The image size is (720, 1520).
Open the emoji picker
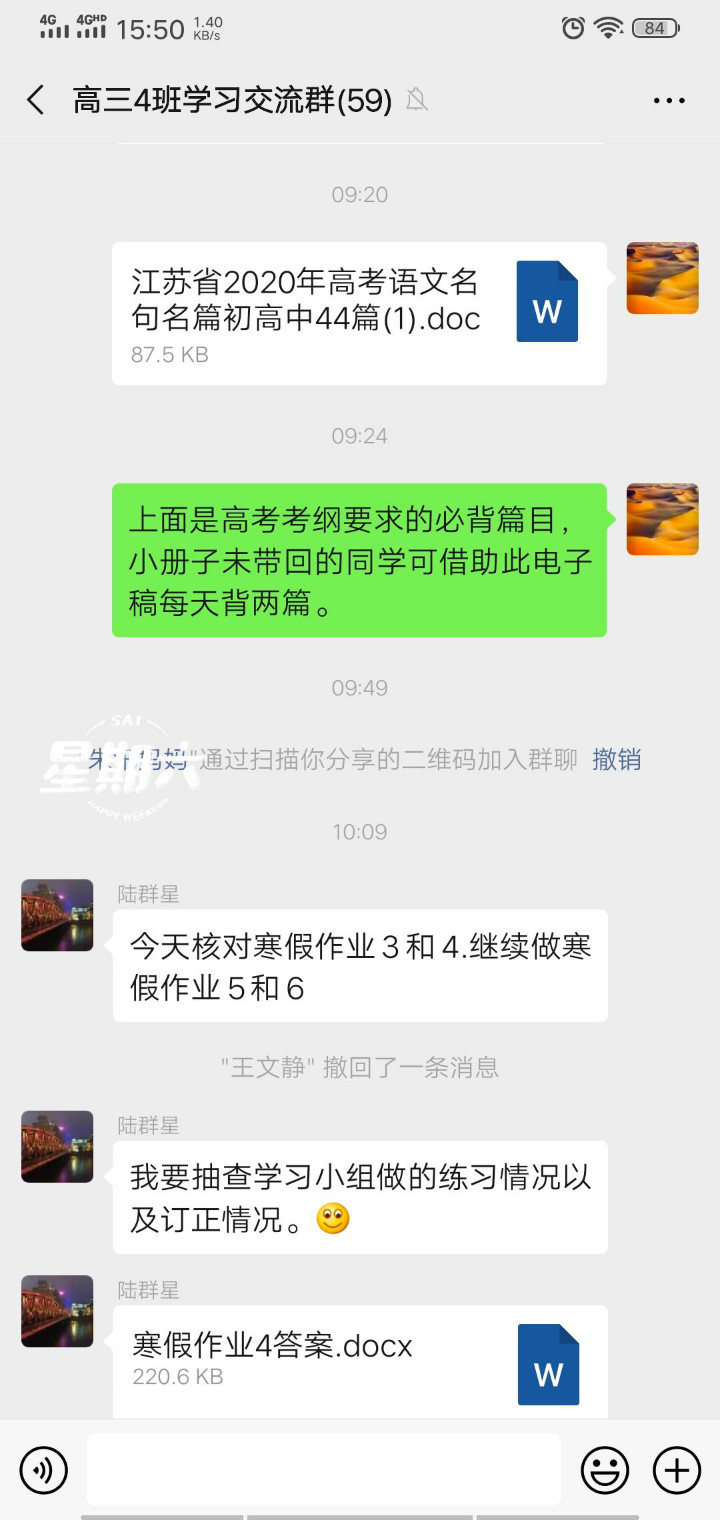coord(605,1471)
